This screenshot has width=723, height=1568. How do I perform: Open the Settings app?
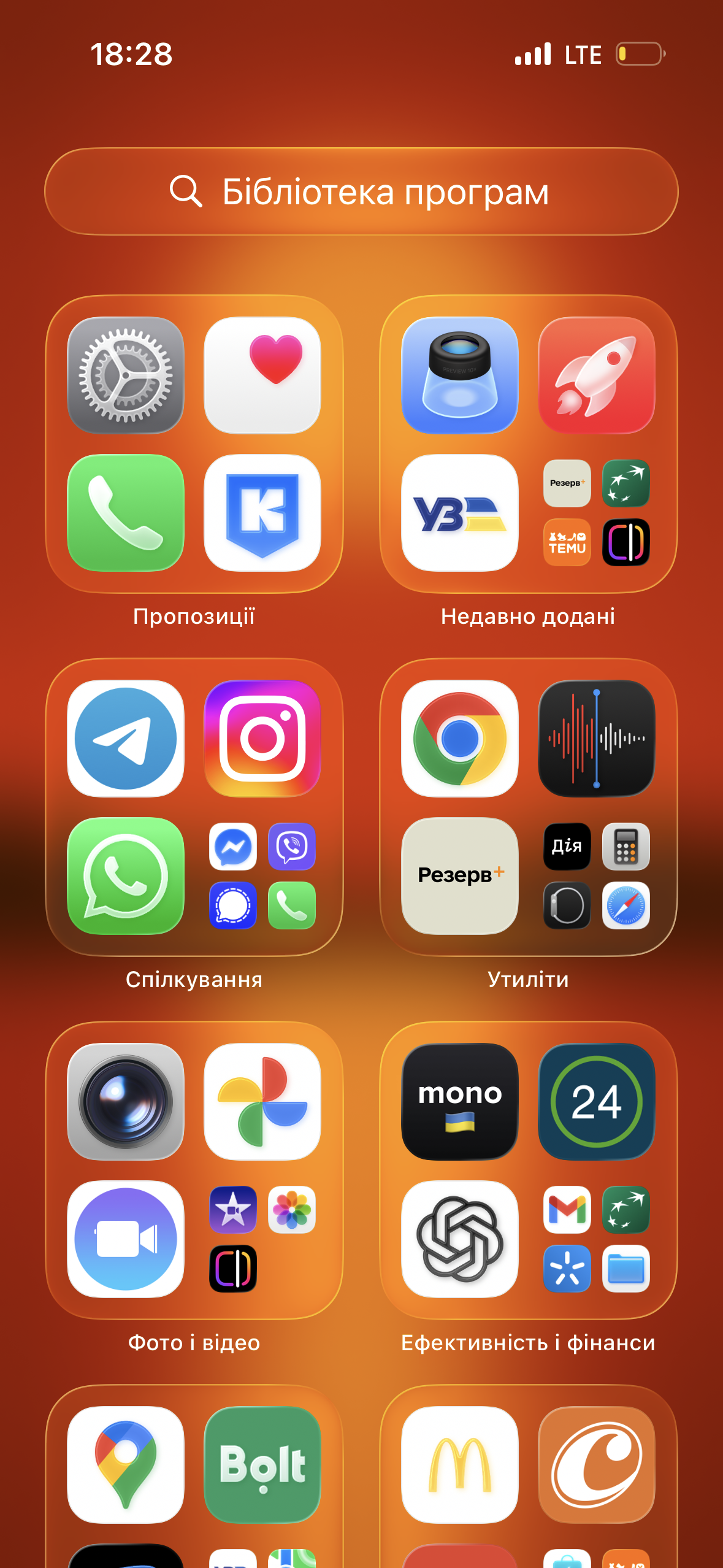coord(126,375)
